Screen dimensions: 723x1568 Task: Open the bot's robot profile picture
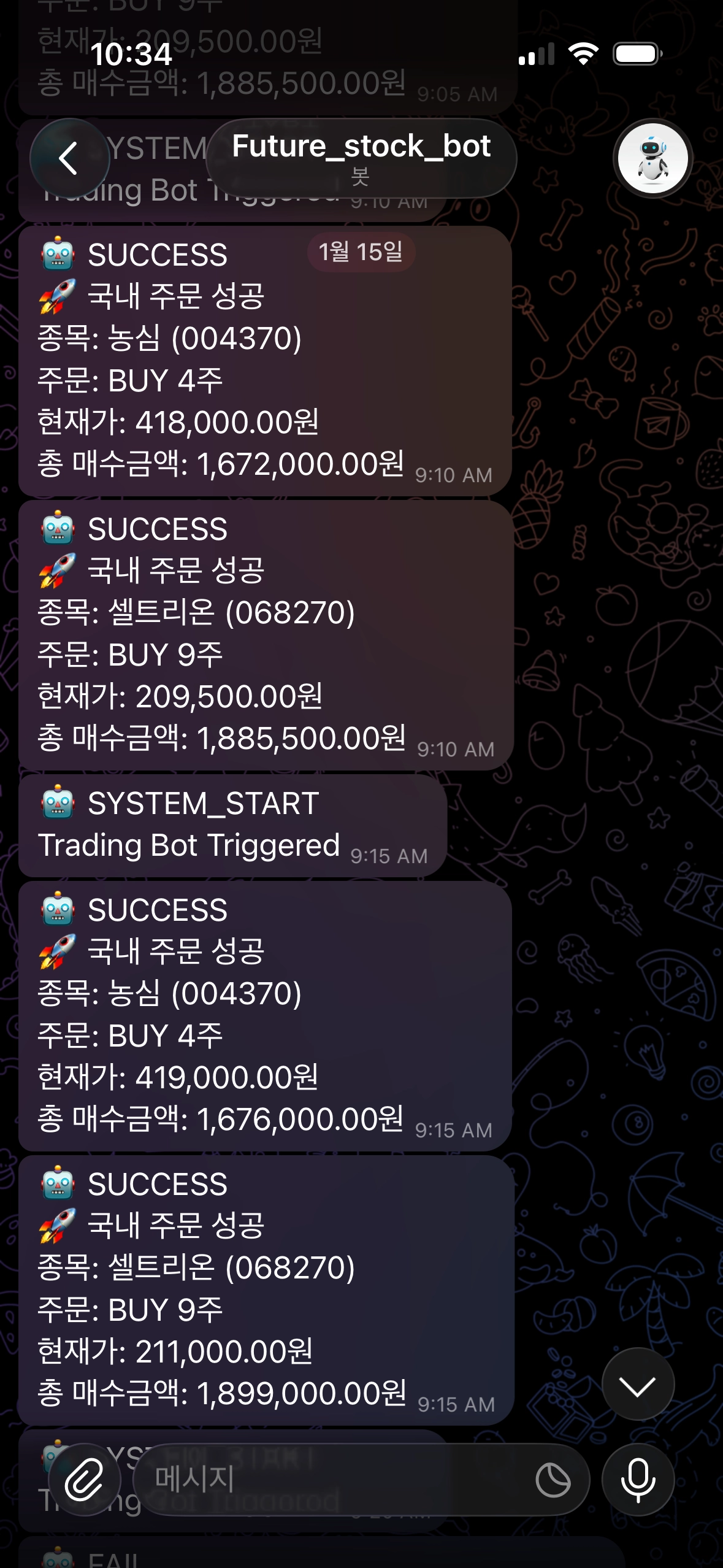click(x=652, y=158)
